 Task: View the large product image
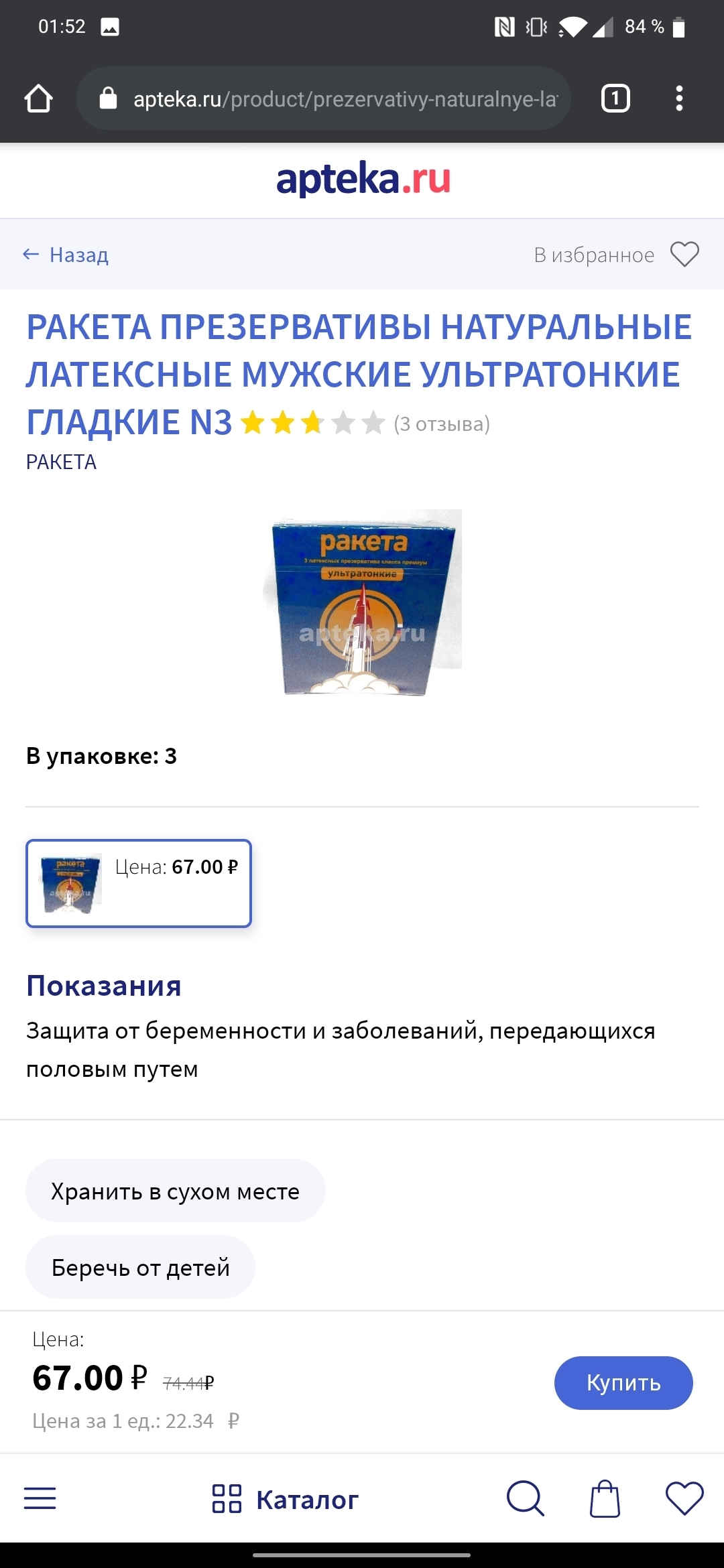point(363,602)
